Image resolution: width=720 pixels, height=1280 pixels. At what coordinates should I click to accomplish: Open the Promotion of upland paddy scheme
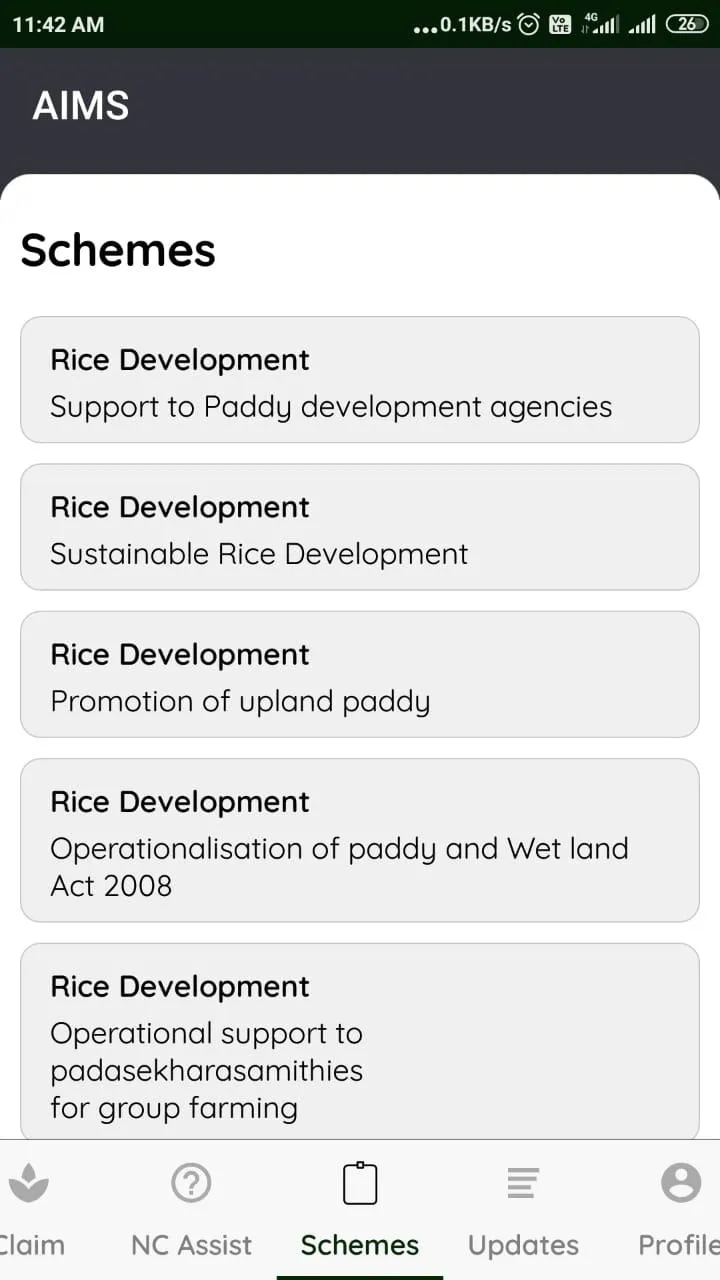360,674
